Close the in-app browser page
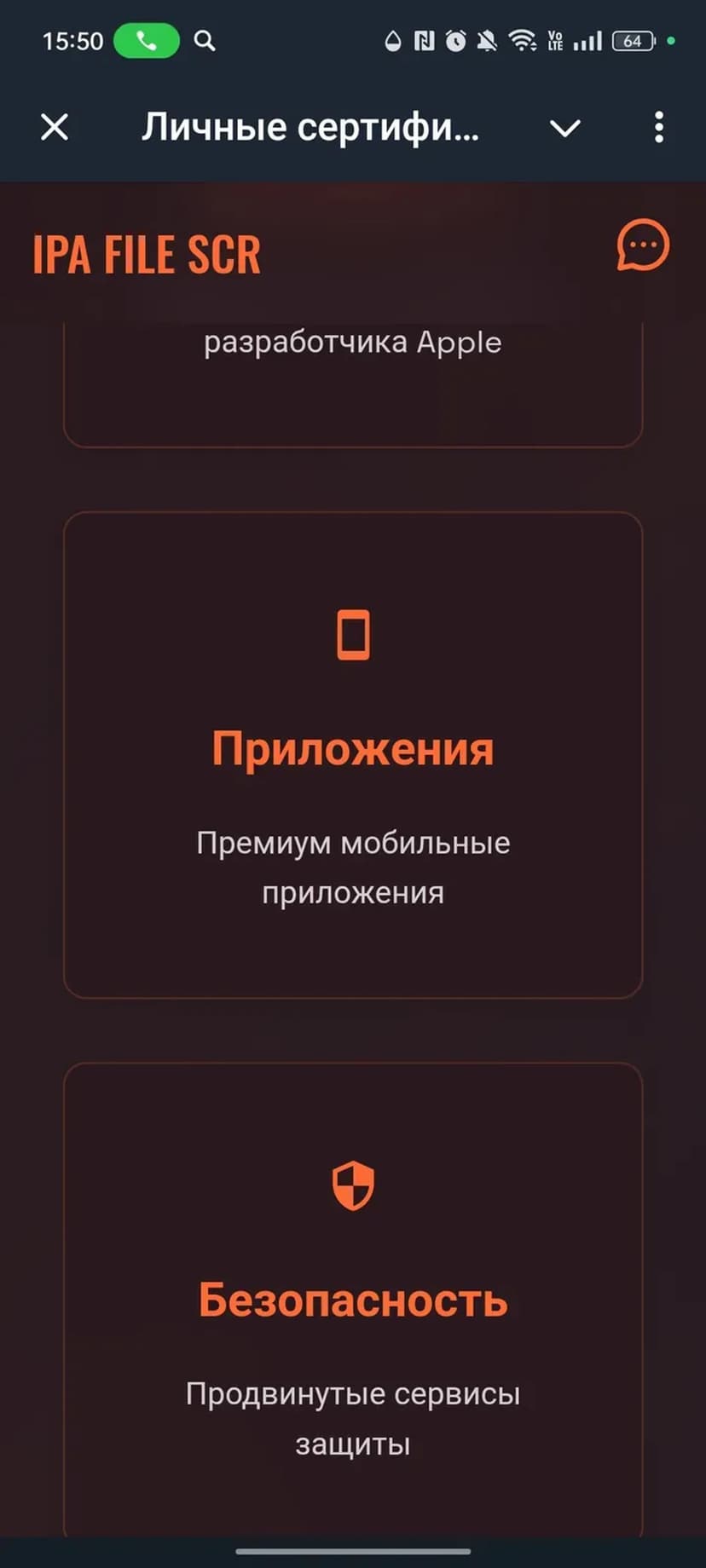This screenshot has width=706, height=1568. (x=55, y=128)
